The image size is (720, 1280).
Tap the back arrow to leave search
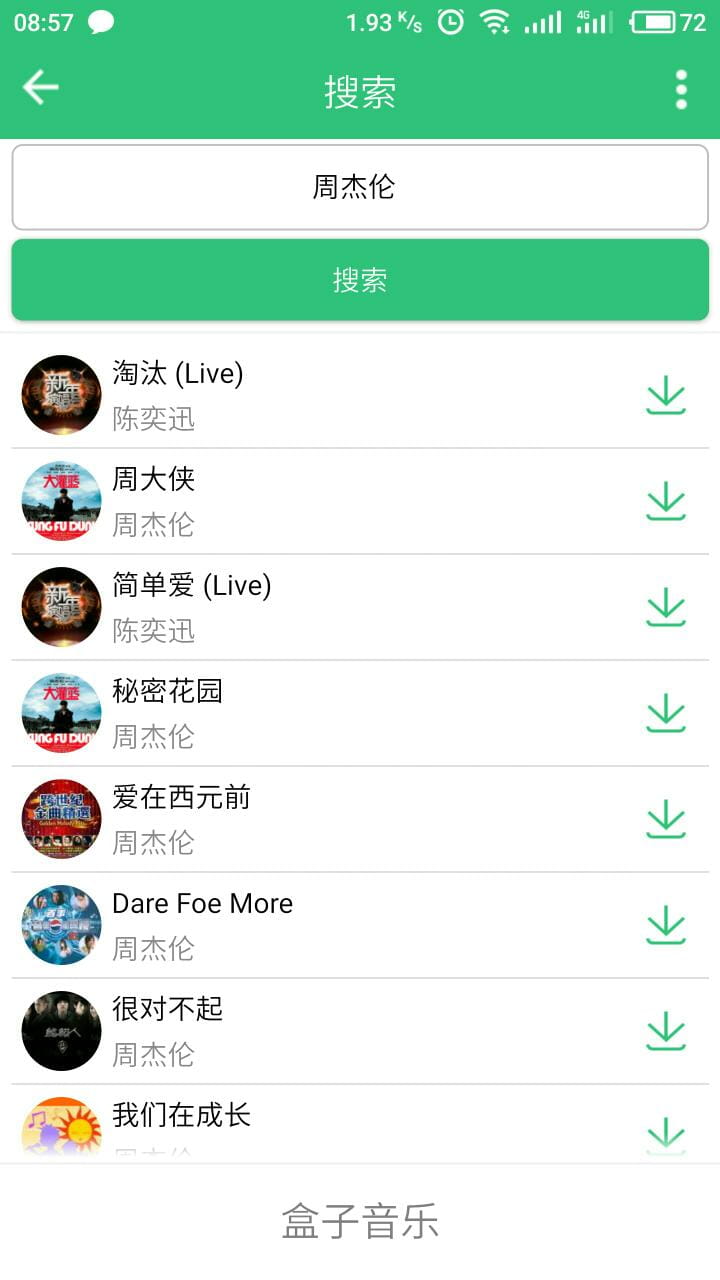point(40,88)
